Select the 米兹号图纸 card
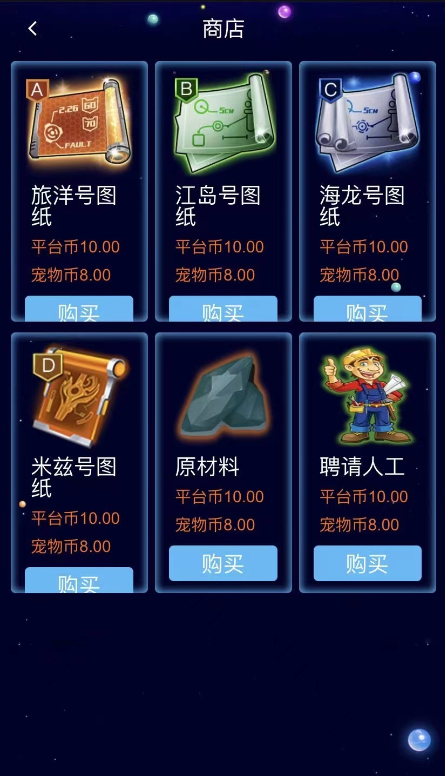The width and height of the screenshot is (445, 776). (79, 463)
